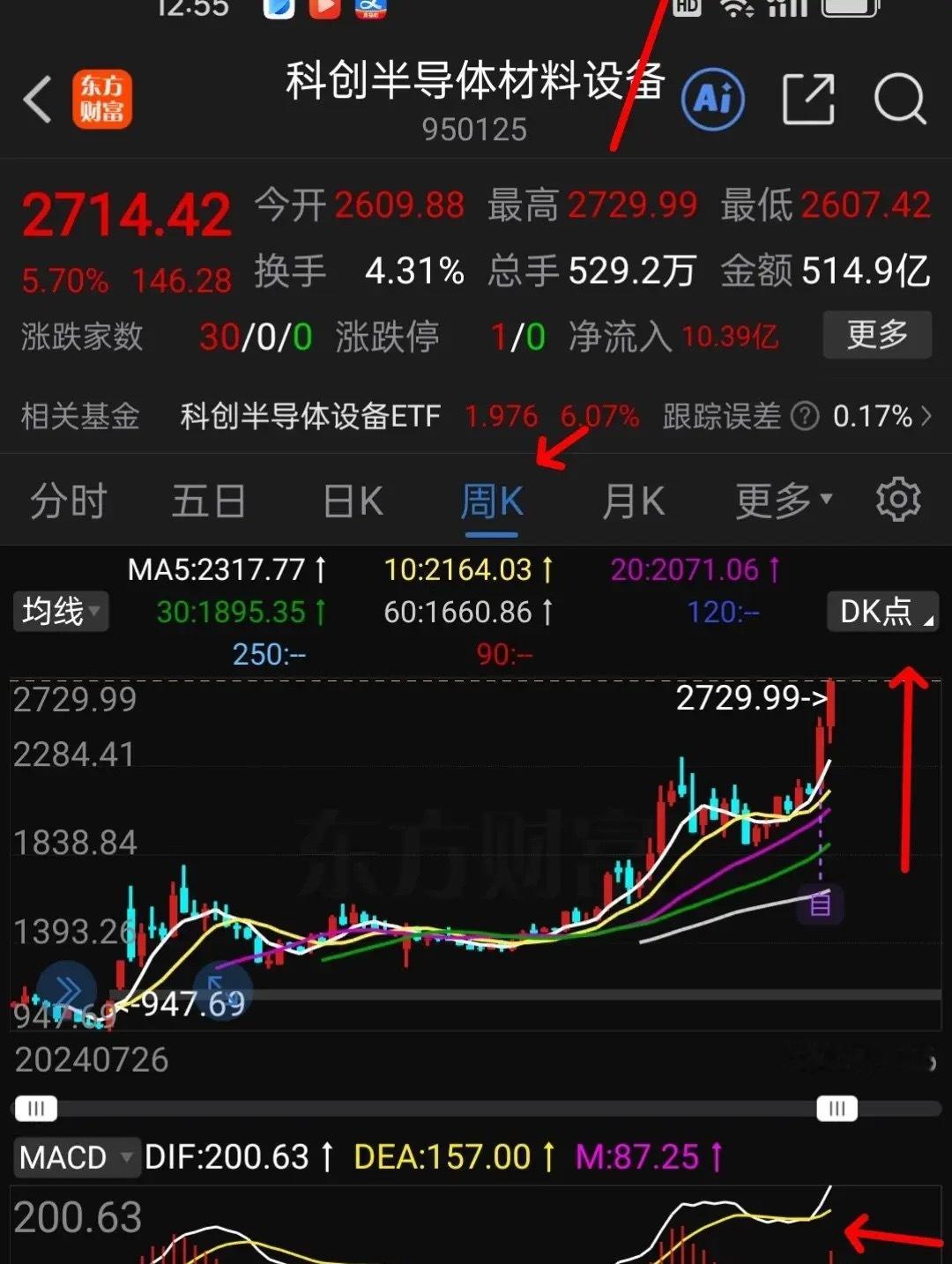Tap the 自 drawing marker icon on the chart
This screenshot has height=1264, width=952.
[x=819, y=904]
